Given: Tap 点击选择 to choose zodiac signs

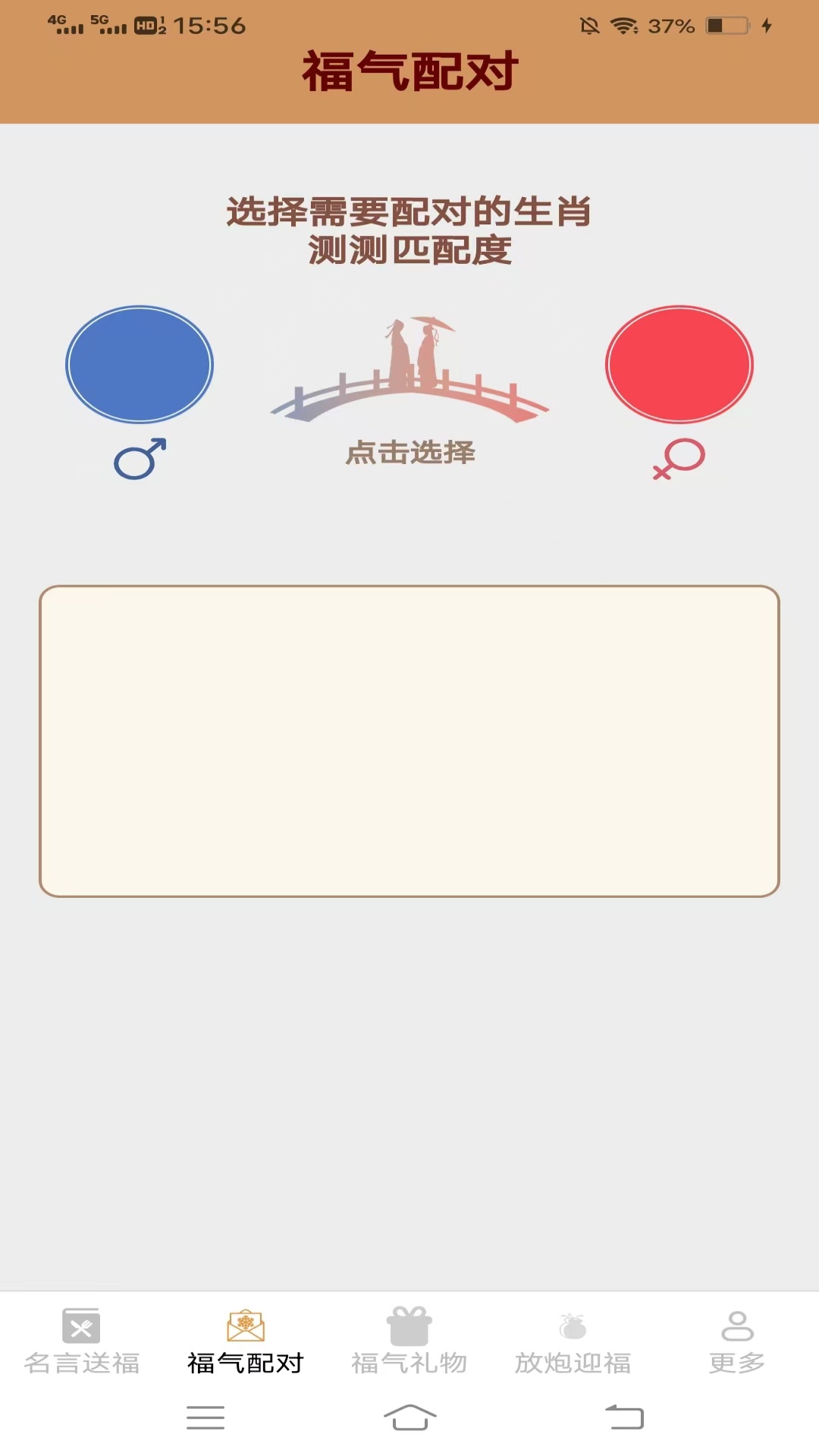Looking at the screenshot, I should point(409,453).
